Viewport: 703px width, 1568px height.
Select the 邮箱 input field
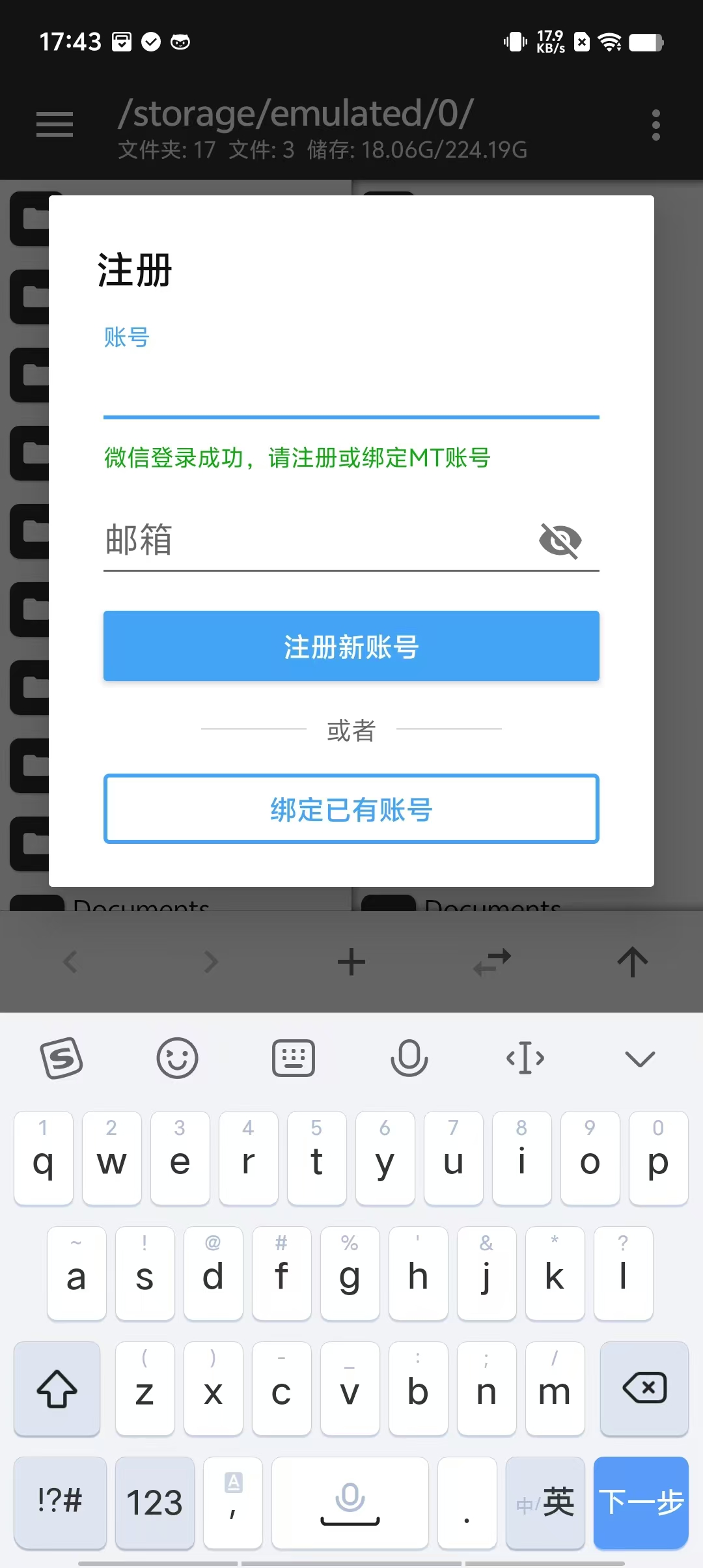tap(293, 540)
